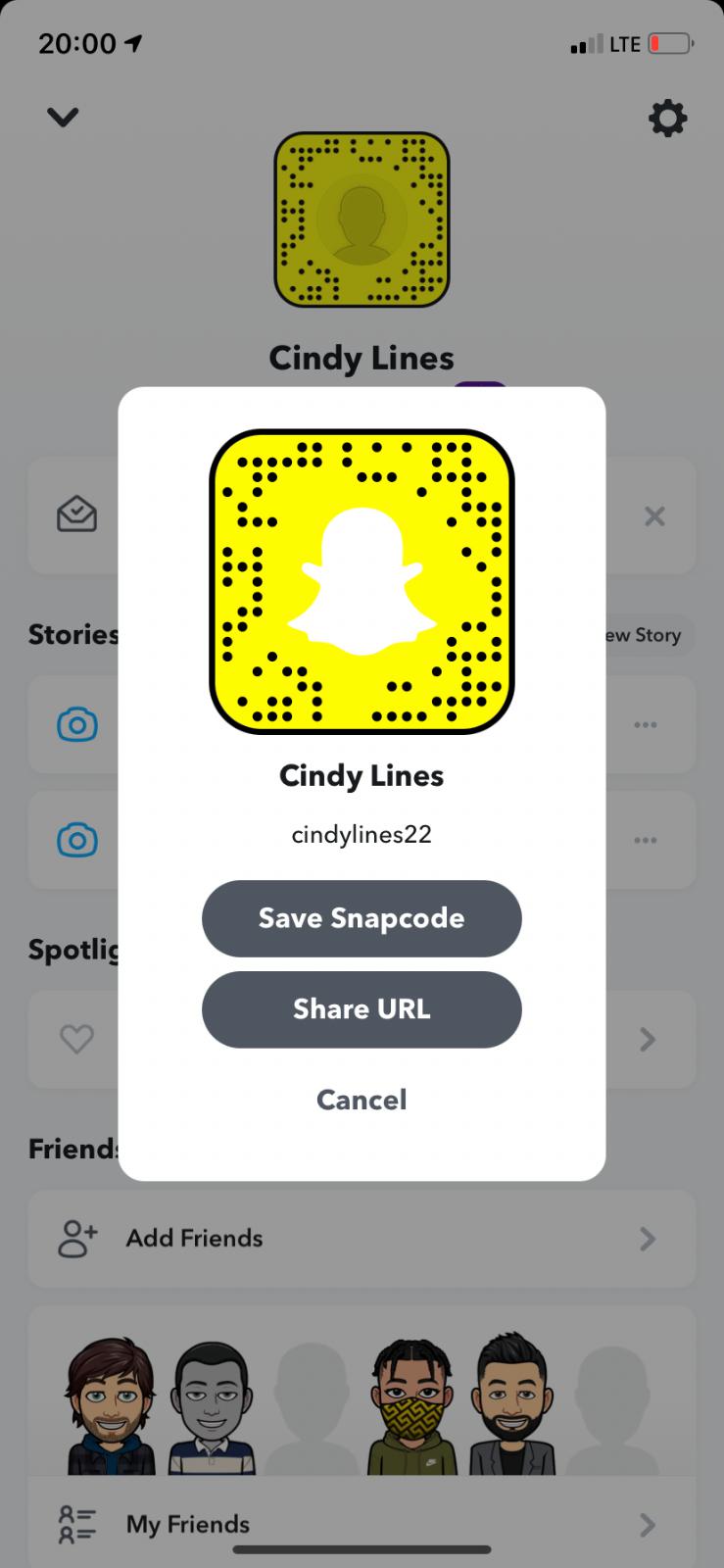Cancel the Snapcode dialog
This screenshot has width=724, height=1568.
tap(362, 1100)
